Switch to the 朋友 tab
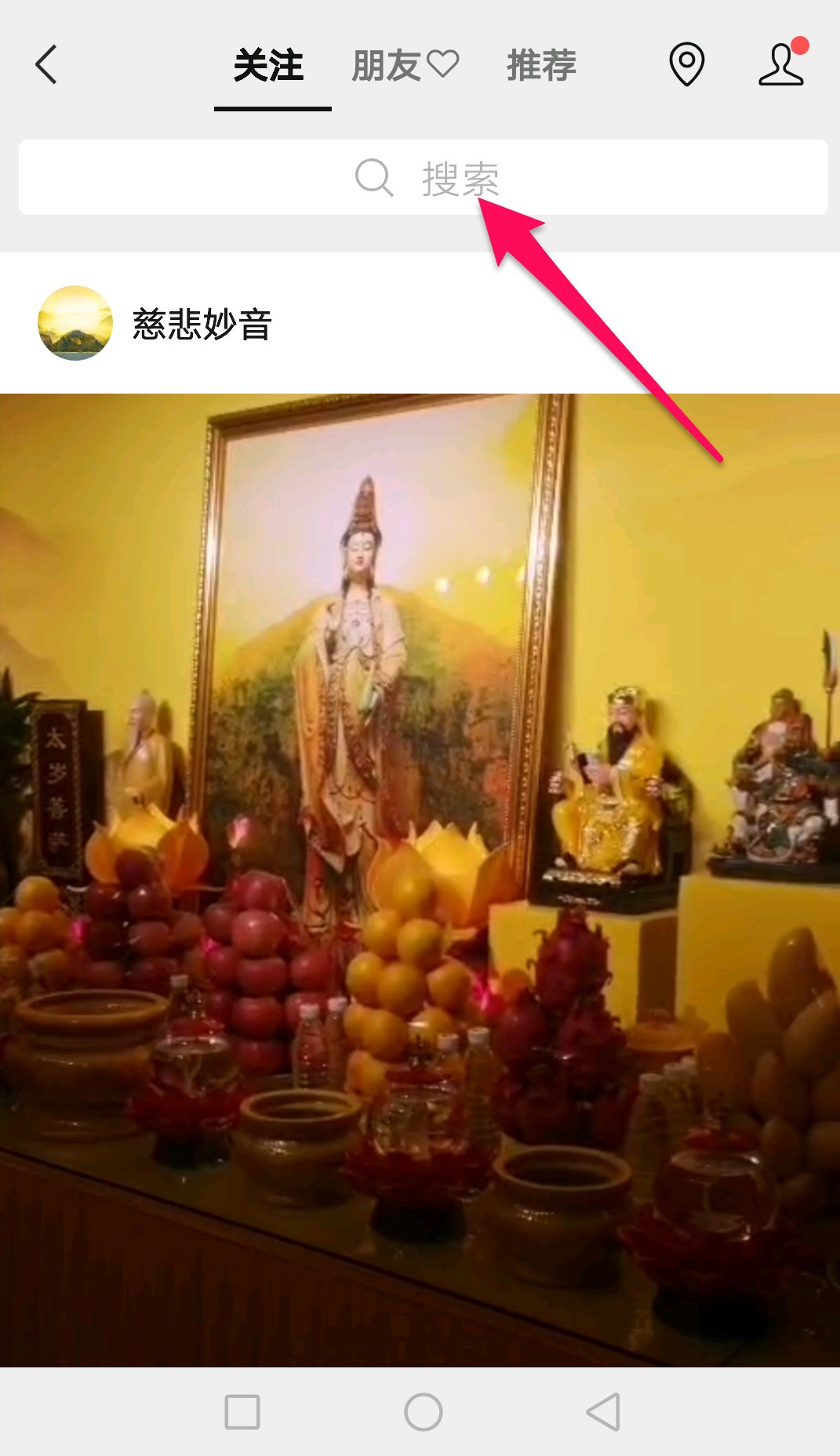 pos(404,66)
